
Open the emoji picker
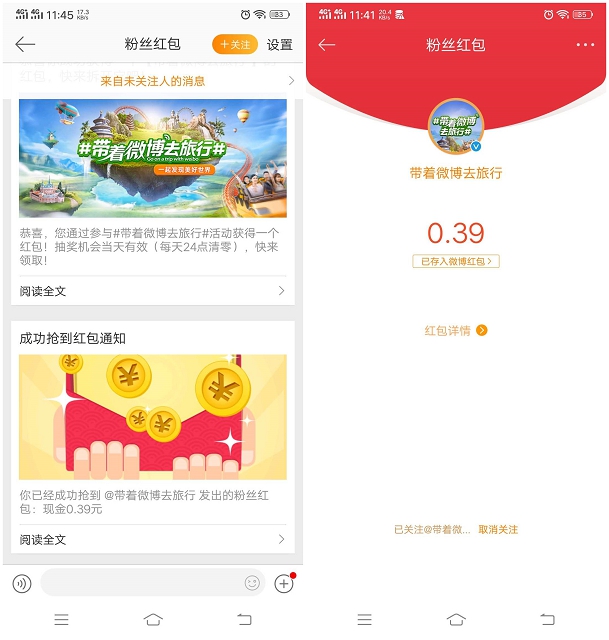252,583
